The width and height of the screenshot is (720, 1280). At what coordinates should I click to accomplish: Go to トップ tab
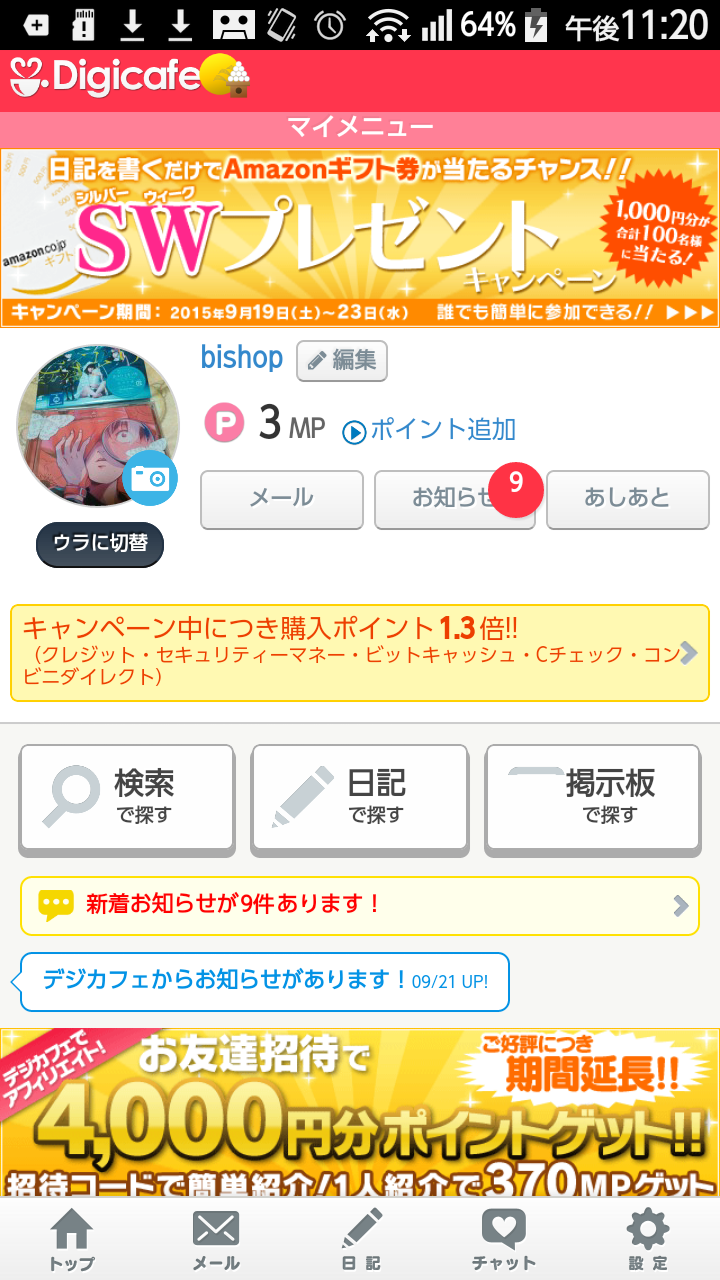point(72,1240)
